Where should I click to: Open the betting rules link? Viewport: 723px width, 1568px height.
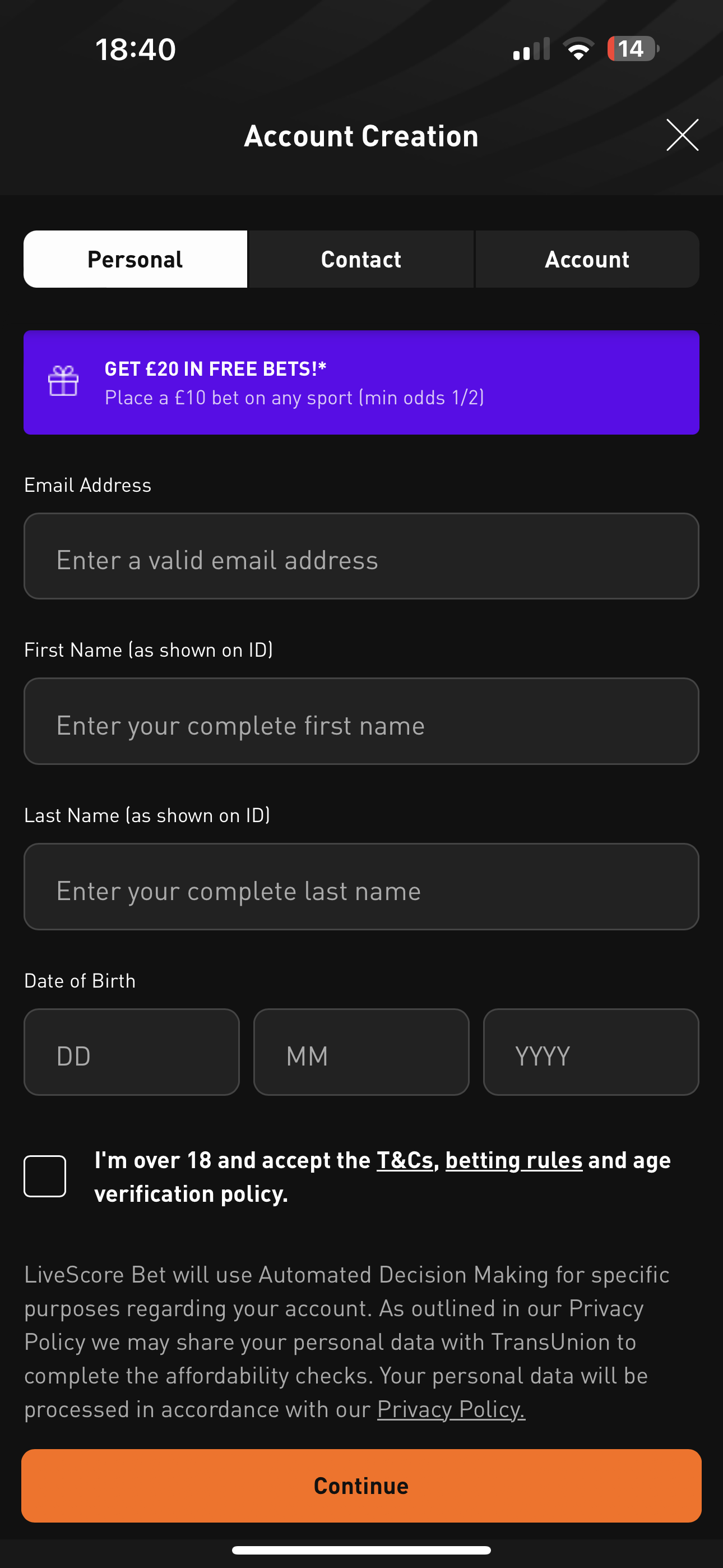point(513,1160)
